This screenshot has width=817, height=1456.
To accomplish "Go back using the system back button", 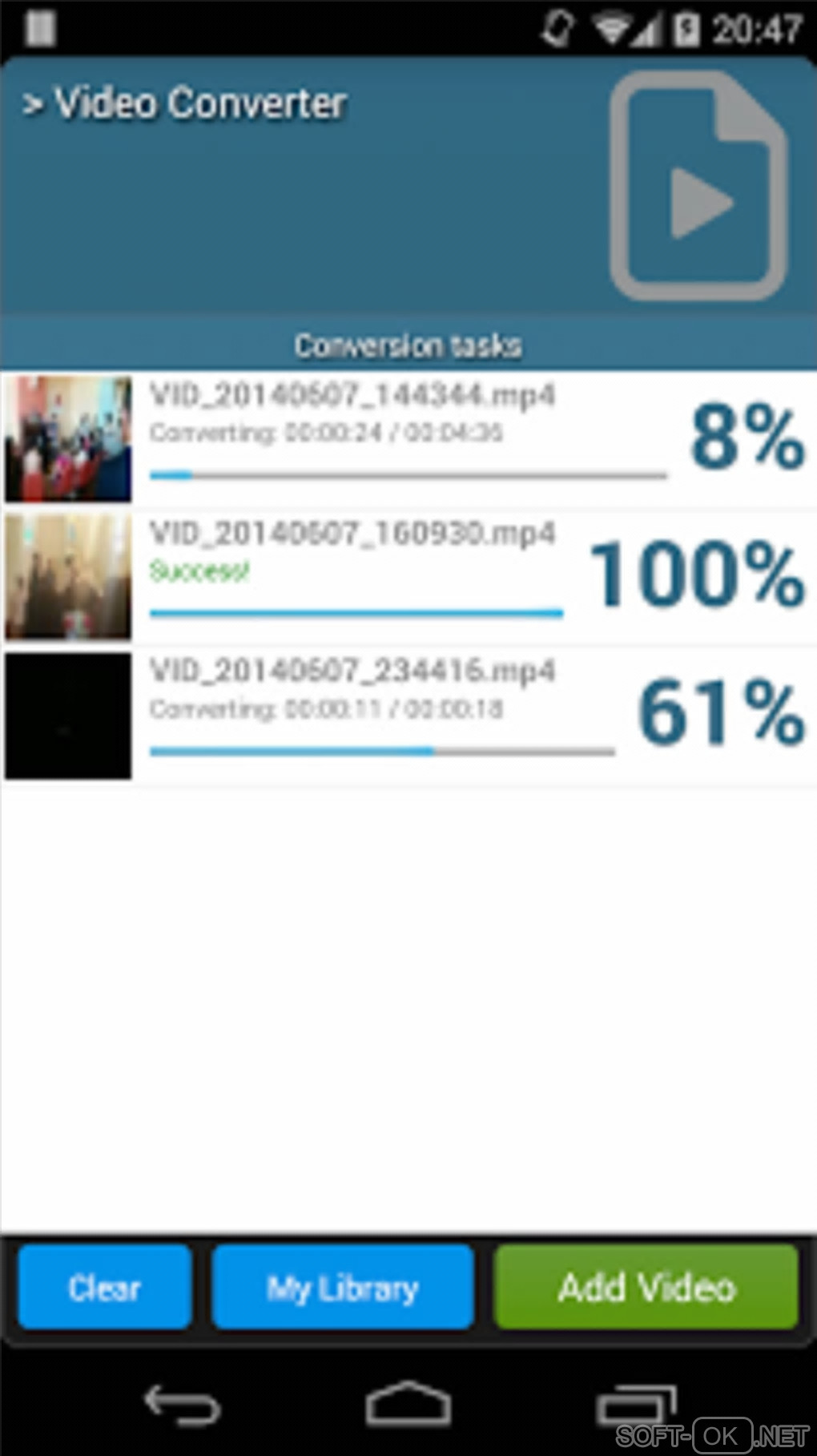I will click(x=181, y=1405).
